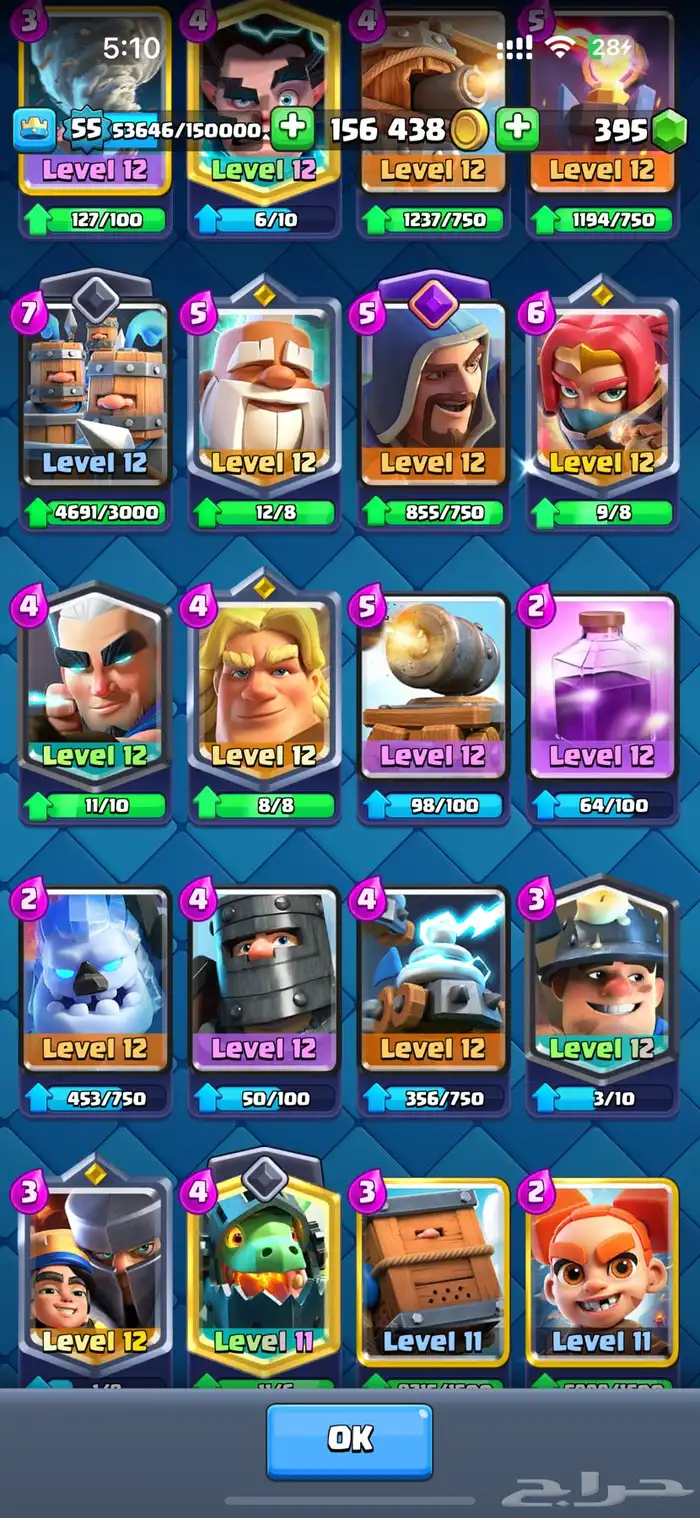Open the Zappies card
700x1518 pixels.
tap(433, 985)
